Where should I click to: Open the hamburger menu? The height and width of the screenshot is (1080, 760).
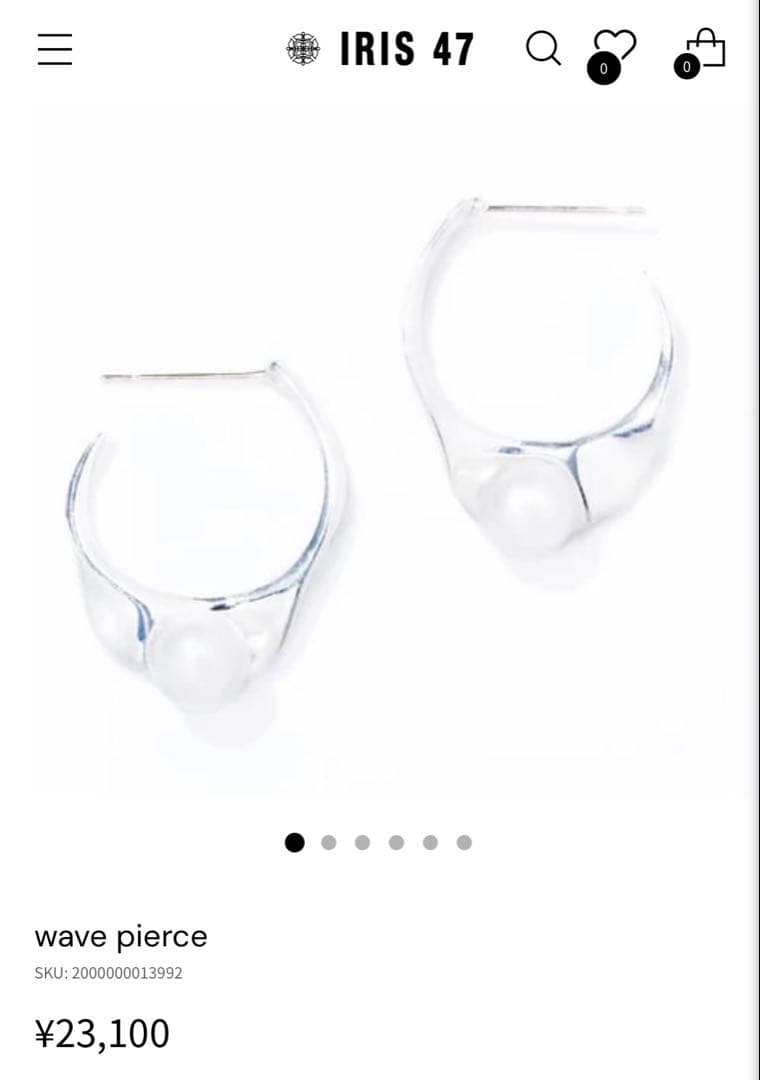click(x=55, y=49)
